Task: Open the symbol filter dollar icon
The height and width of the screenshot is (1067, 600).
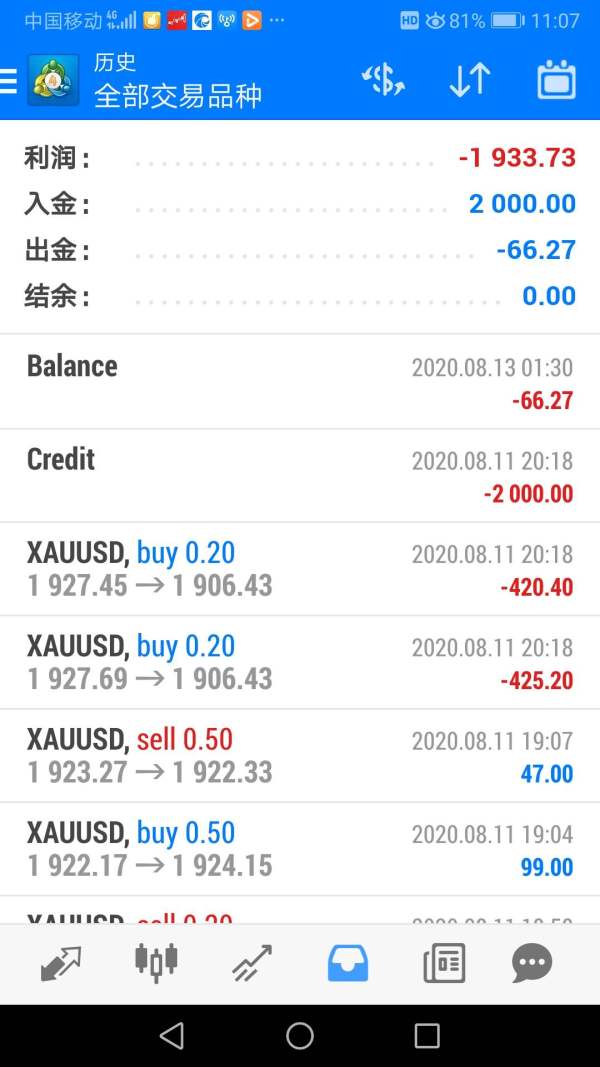Action: (383, 80)
